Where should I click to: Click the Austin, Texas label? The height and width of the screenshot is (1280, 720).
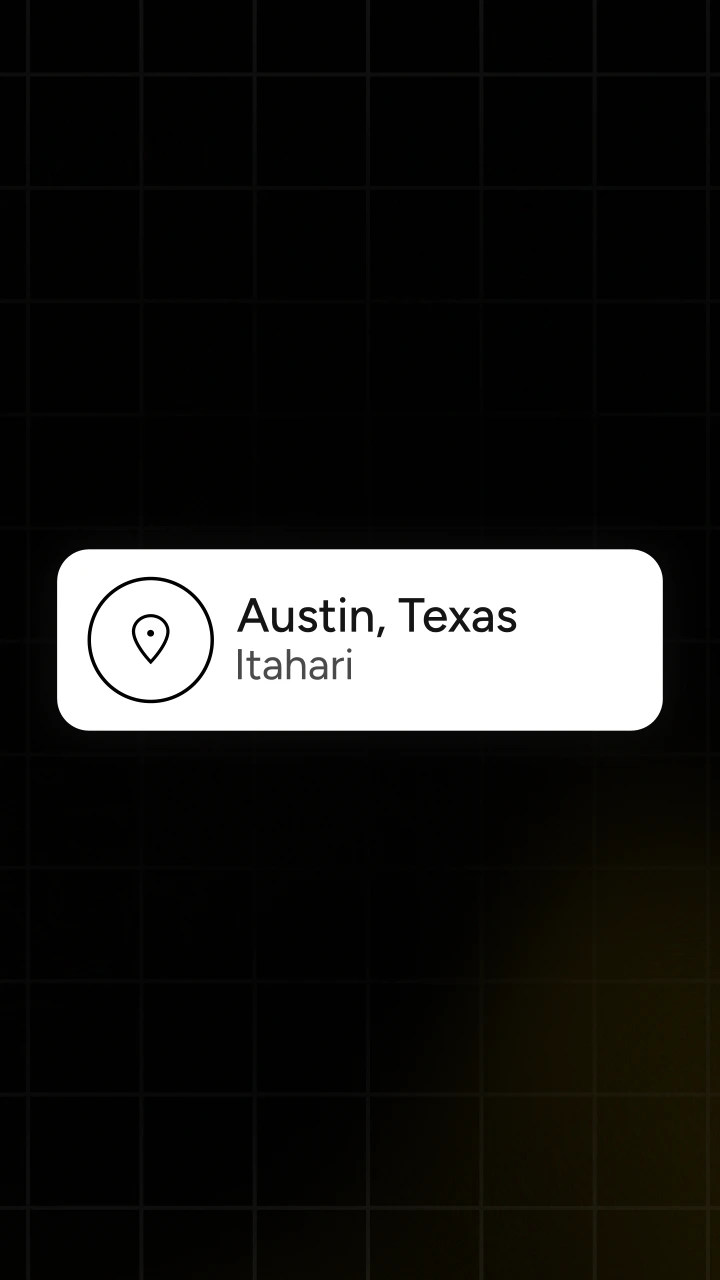(377, 616)
